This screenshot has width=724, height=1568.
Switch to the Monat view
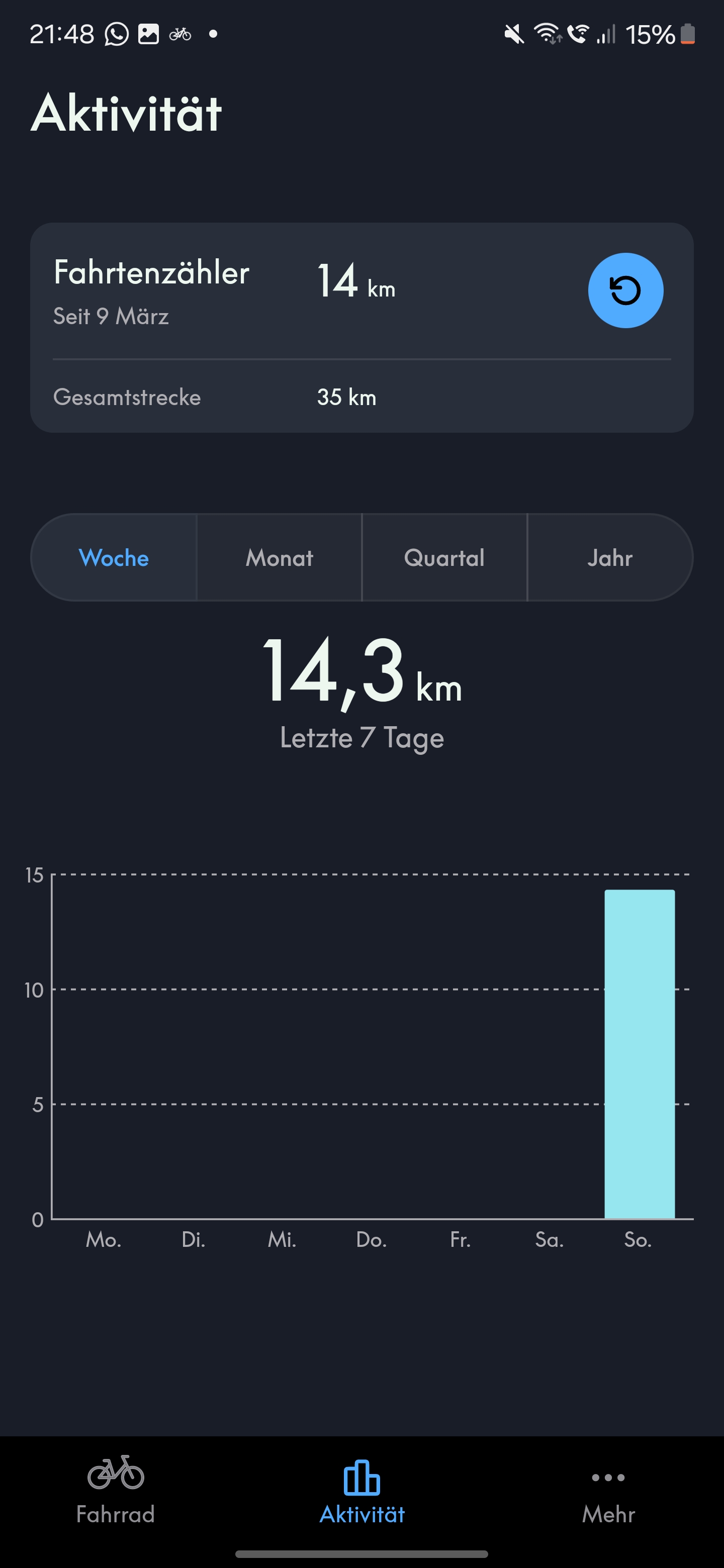click(x=280, y=557)
